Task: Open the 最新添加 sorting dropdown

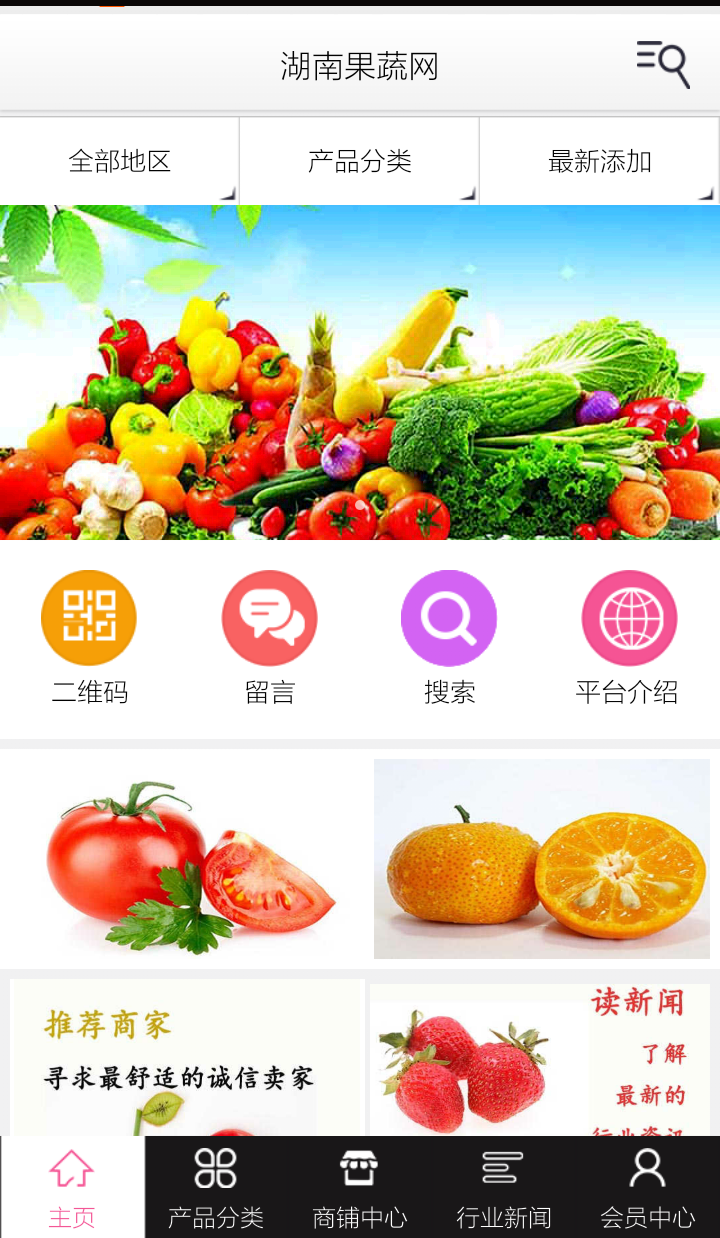Action: [600, 161]
